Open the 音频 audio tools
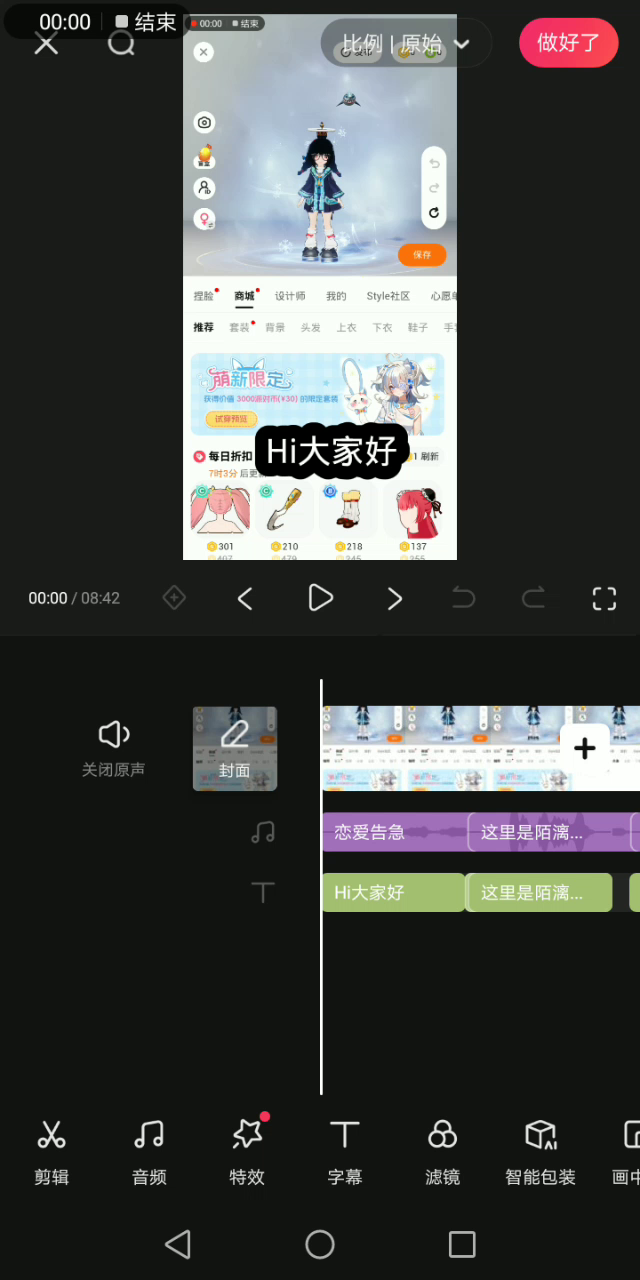640x1280 pixels. (x=149, y=1151)
